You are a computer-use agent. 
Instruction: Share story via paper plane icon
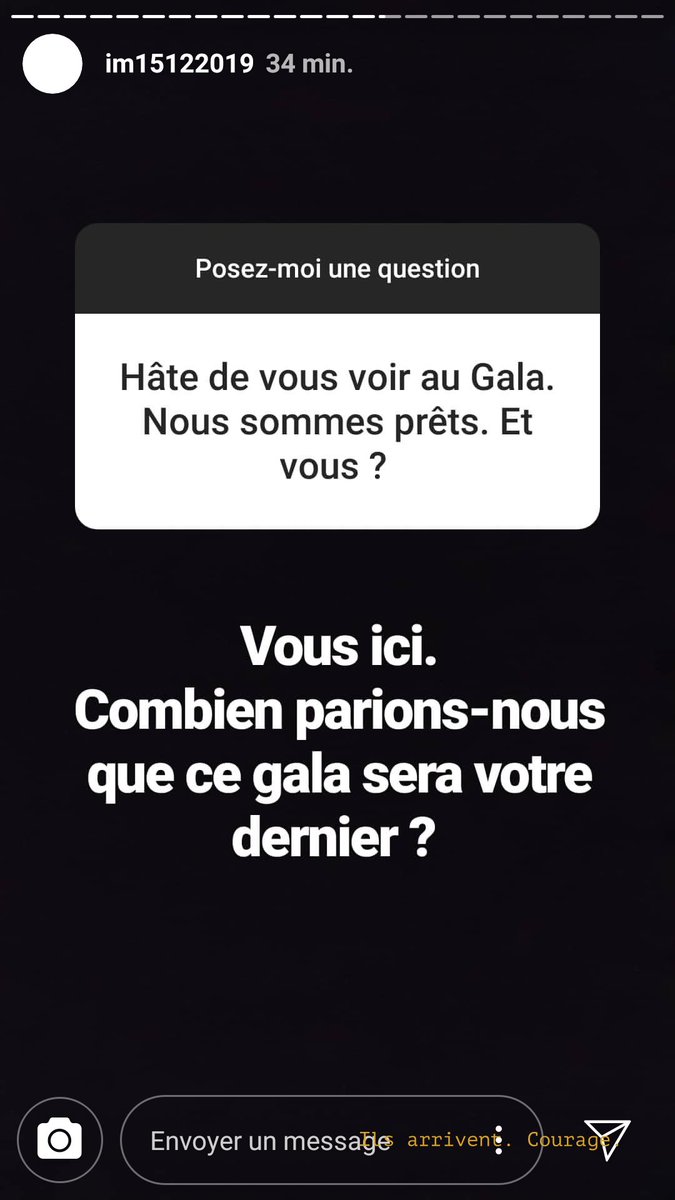pos(608,1138)
